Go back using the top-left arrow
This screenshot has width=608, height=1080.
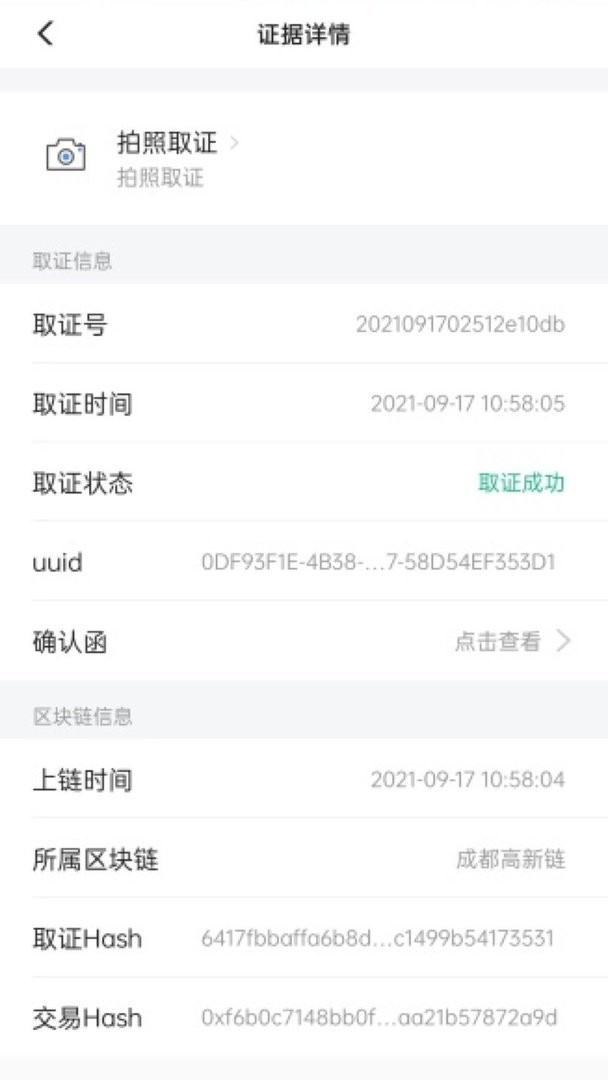click(44, 34)
